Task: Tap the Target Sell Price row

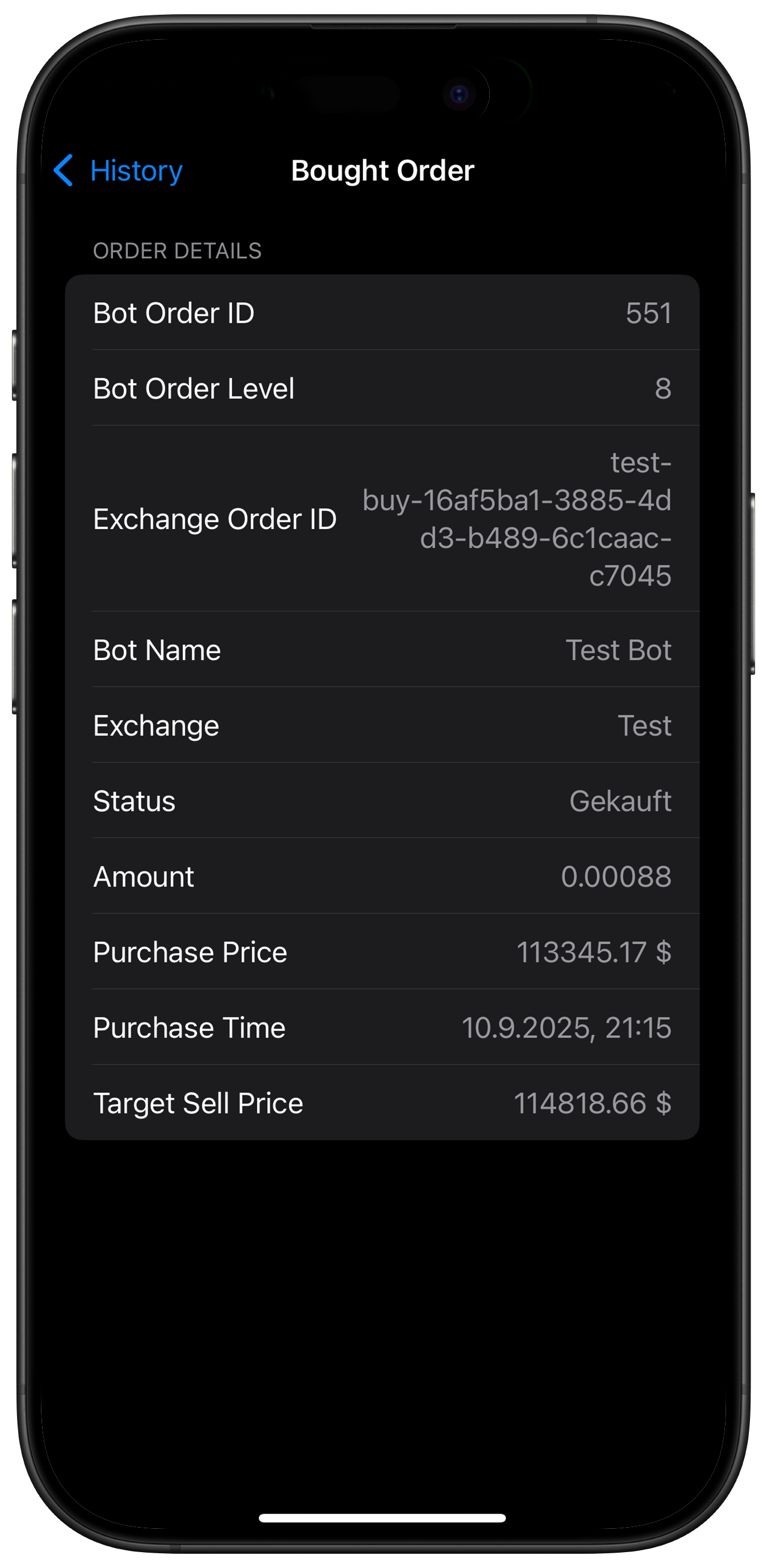Action: 383,1103
